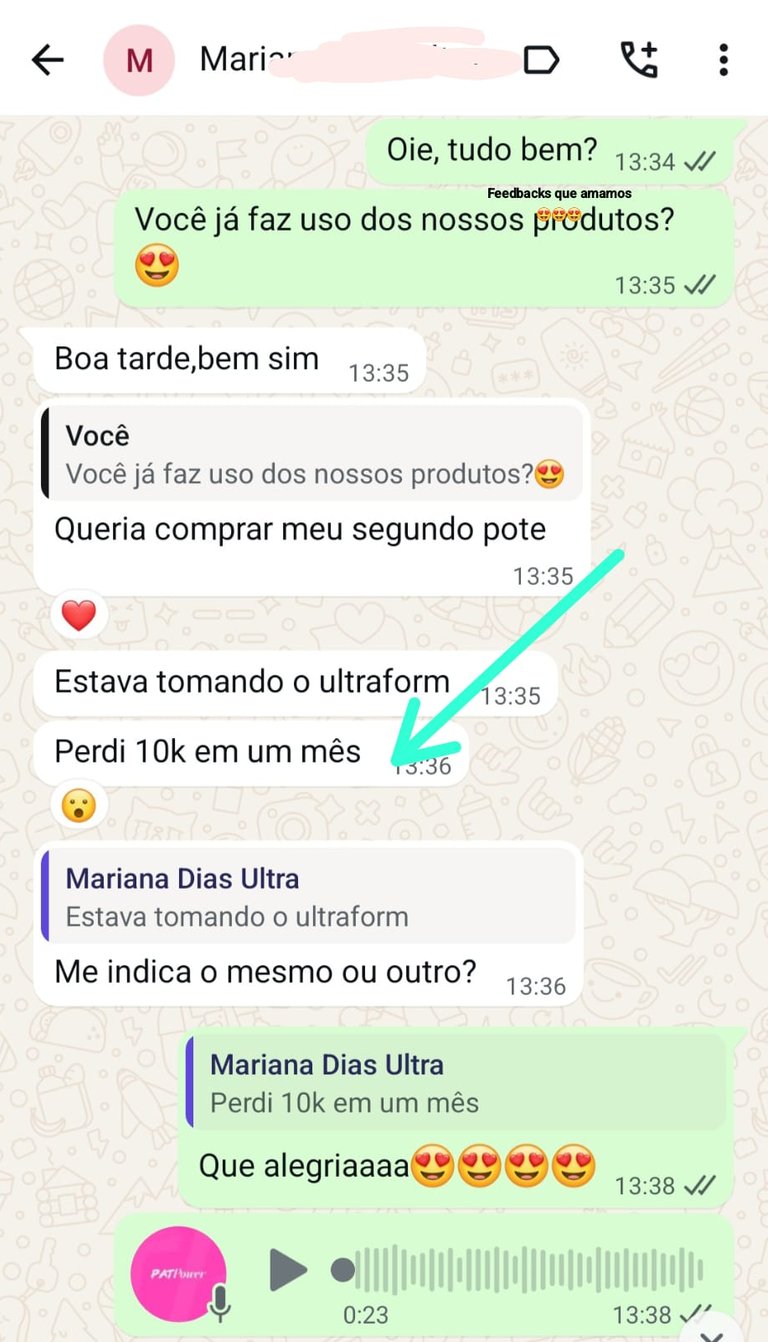Open the three-dot overflow menu

tap(723, 60)
